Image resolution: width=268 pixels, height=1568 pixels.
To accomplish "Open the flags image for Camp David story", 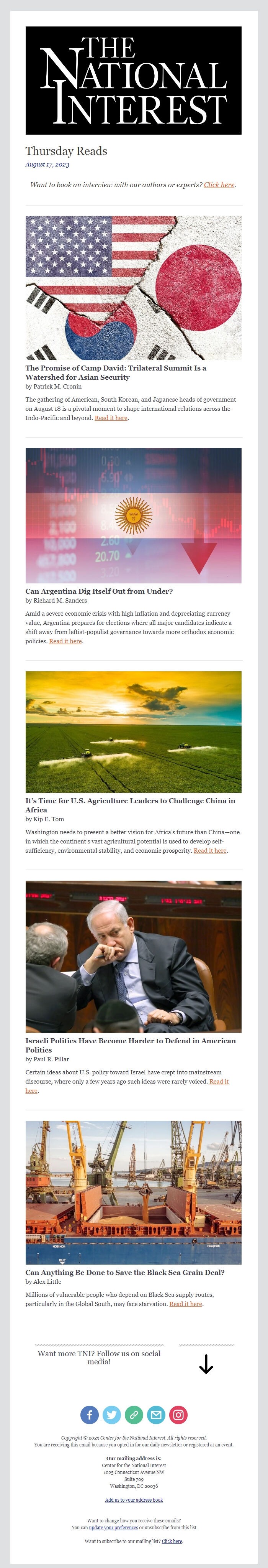I will click(134, 287).
